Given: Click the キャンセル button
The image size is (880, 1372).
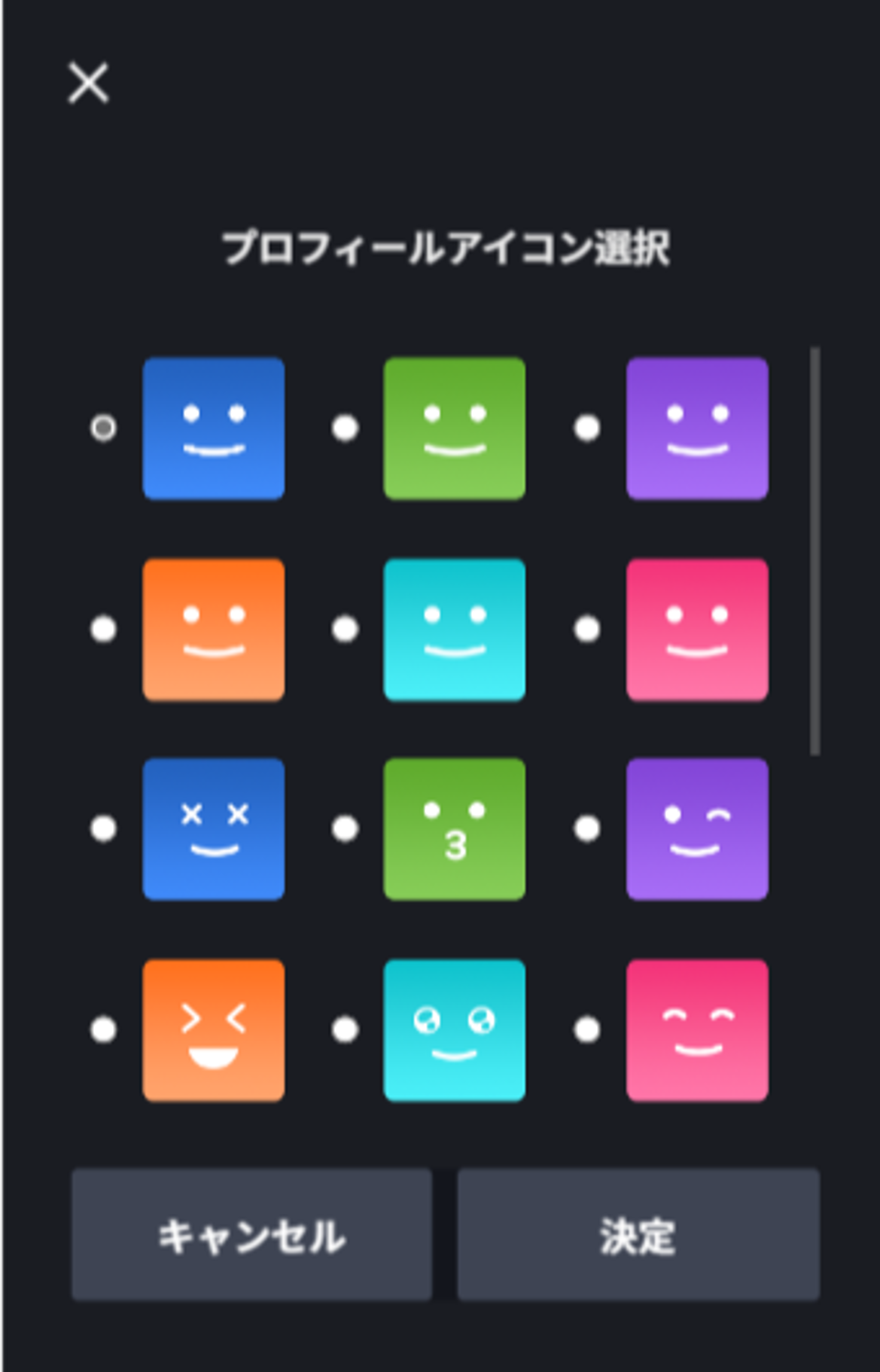Looking at the screenshot, I should [x=251, y=1233].
